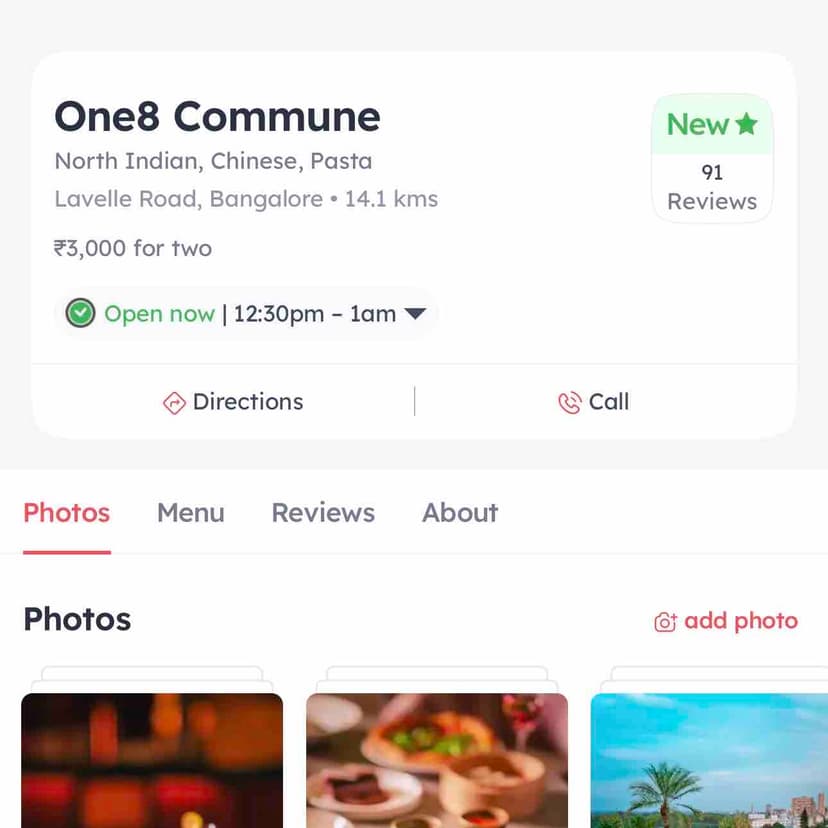Image resolution: width=828 pixels, height=828 pixels.
Task: Open the About tab
Action: (x=460, y=513)
